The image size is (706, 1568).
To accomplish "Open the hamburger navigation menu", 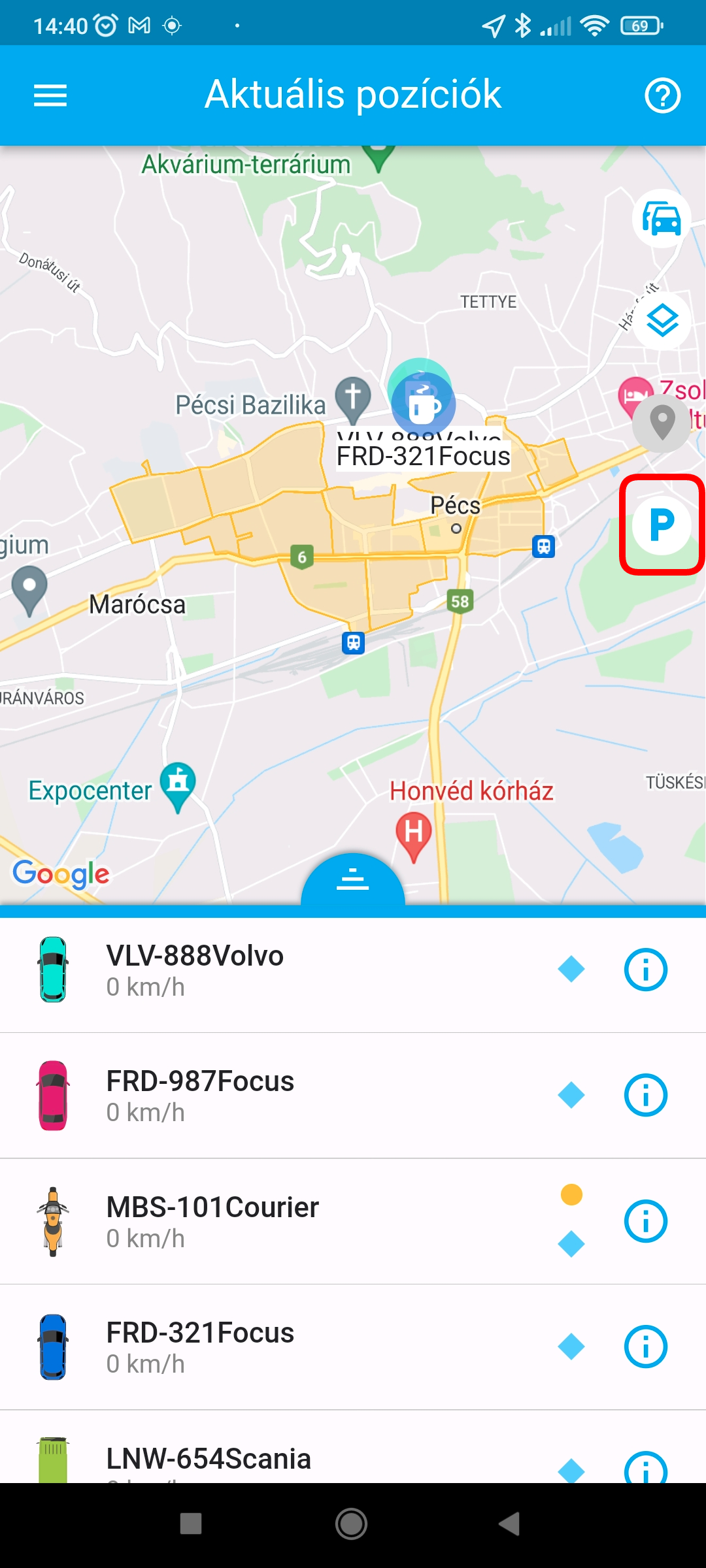I will coord(50,95).
